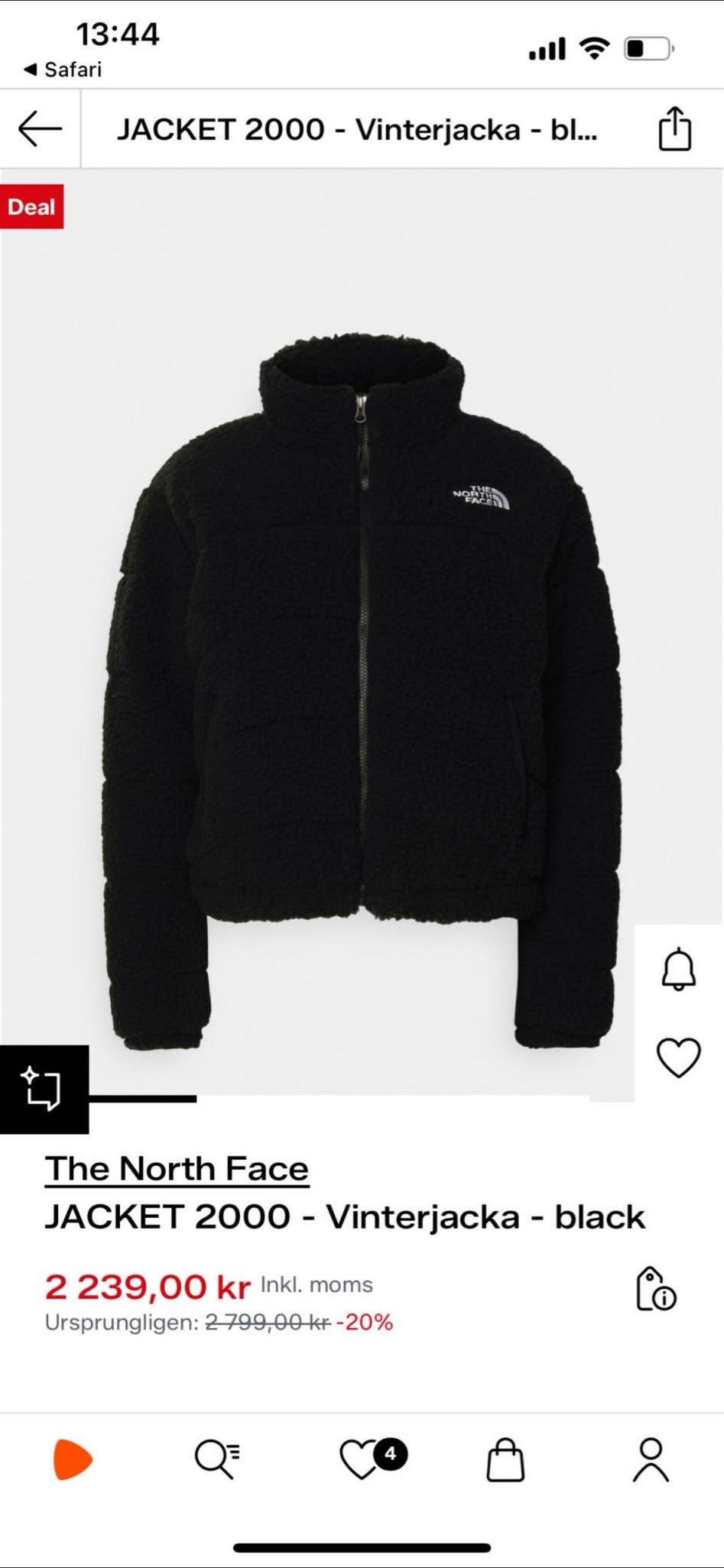The image size is (724, 1568).
Task: Switch to the search tab
Action: [x=217, y=1459]
